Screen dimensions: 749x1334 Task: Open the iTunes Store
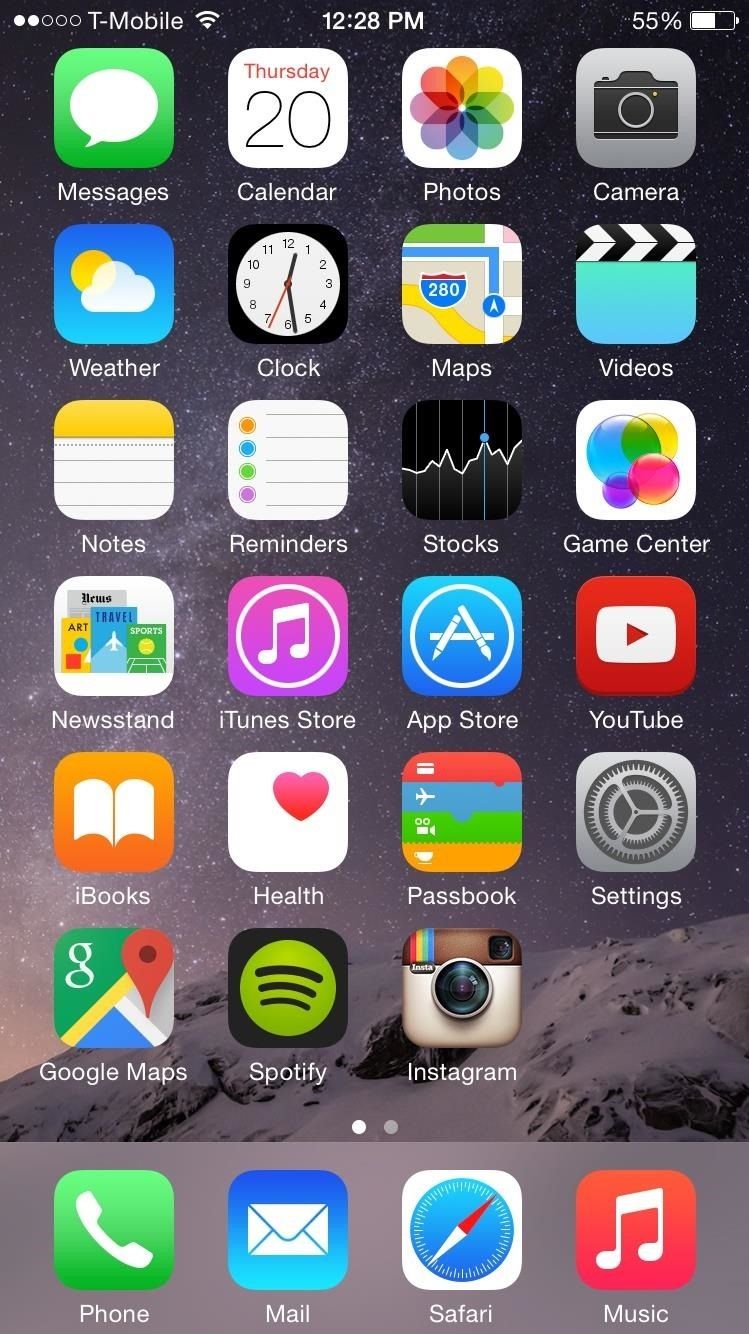coord(287,636)
